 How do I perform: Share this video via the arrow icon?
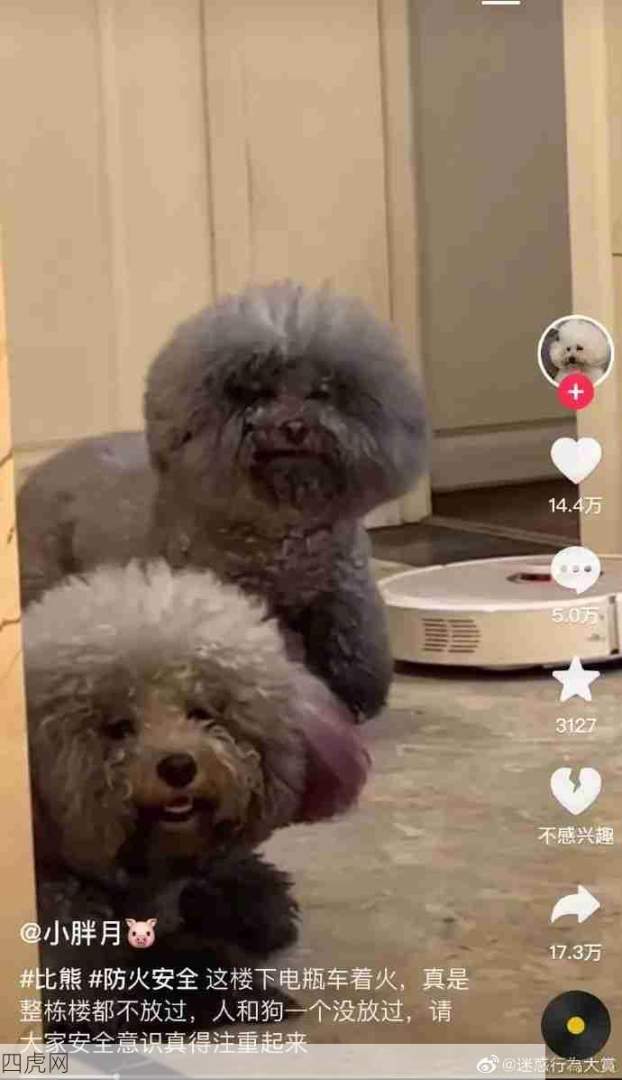pos(576,906)
